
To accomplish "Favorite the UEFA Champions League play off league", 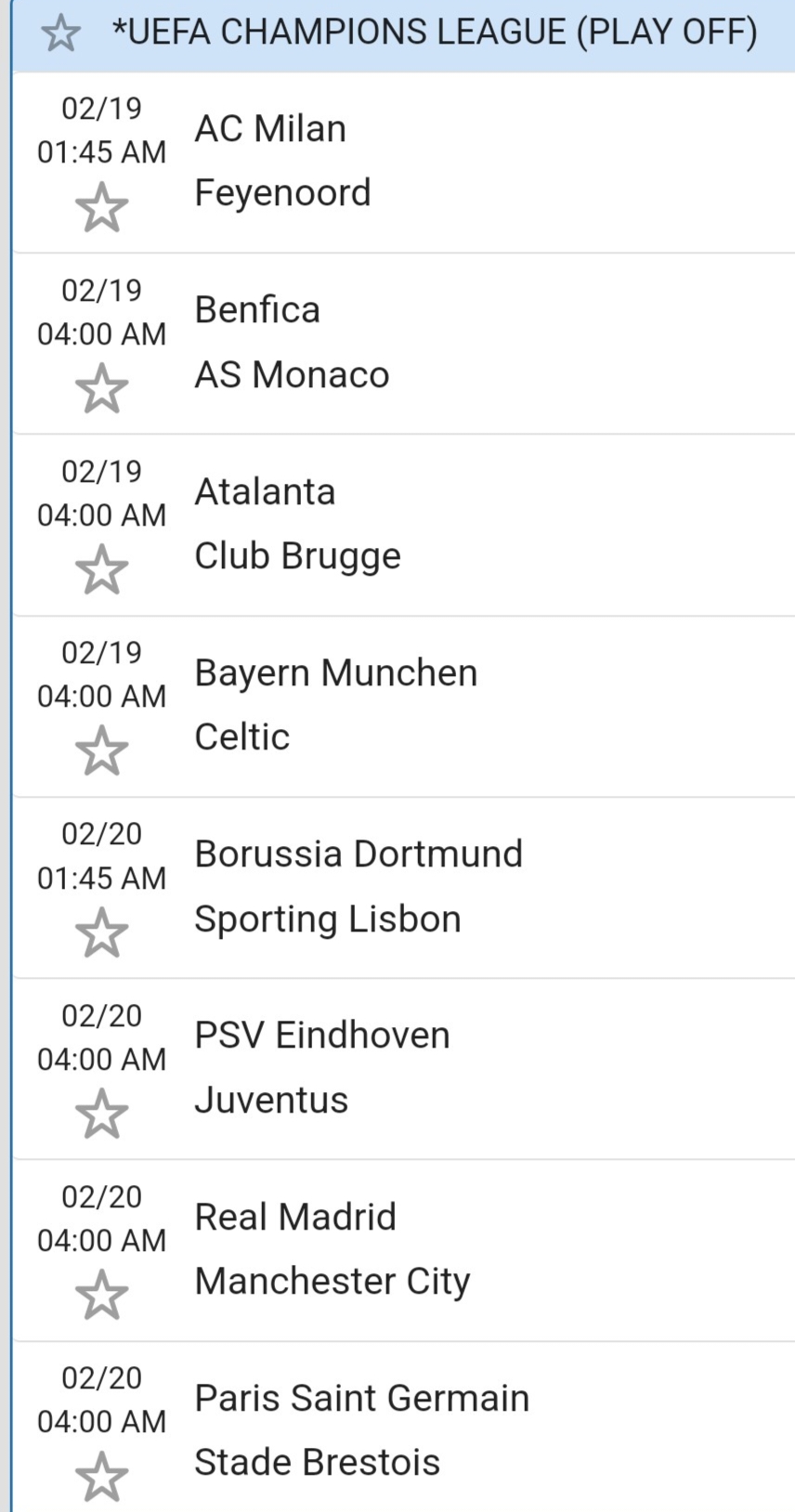I will [x=61, y=34].
